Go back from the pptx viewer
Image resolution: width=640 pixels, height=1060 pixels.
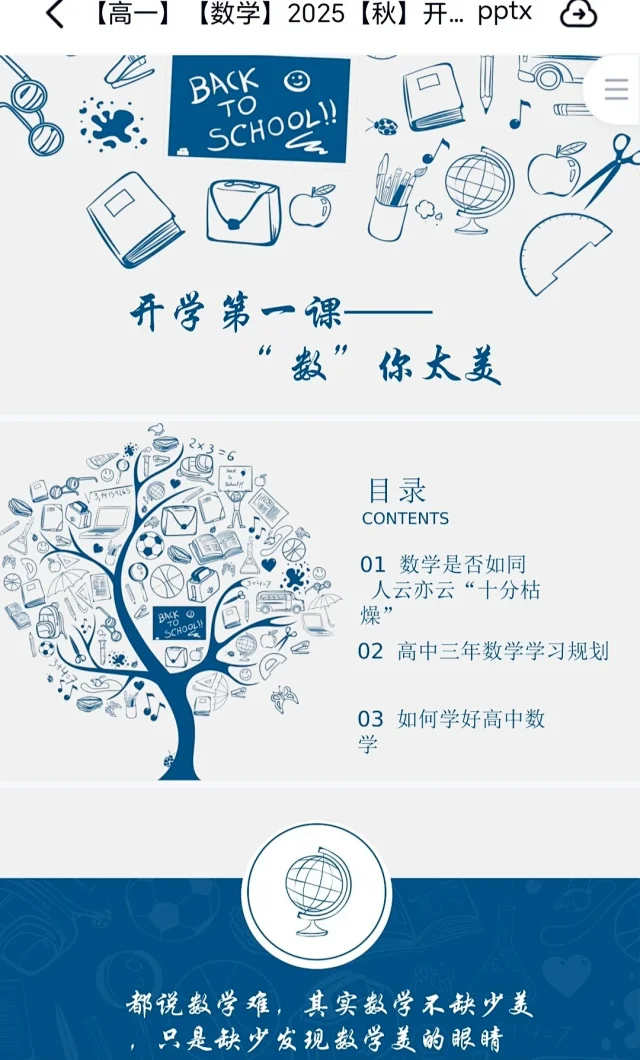tap(55, 14)
